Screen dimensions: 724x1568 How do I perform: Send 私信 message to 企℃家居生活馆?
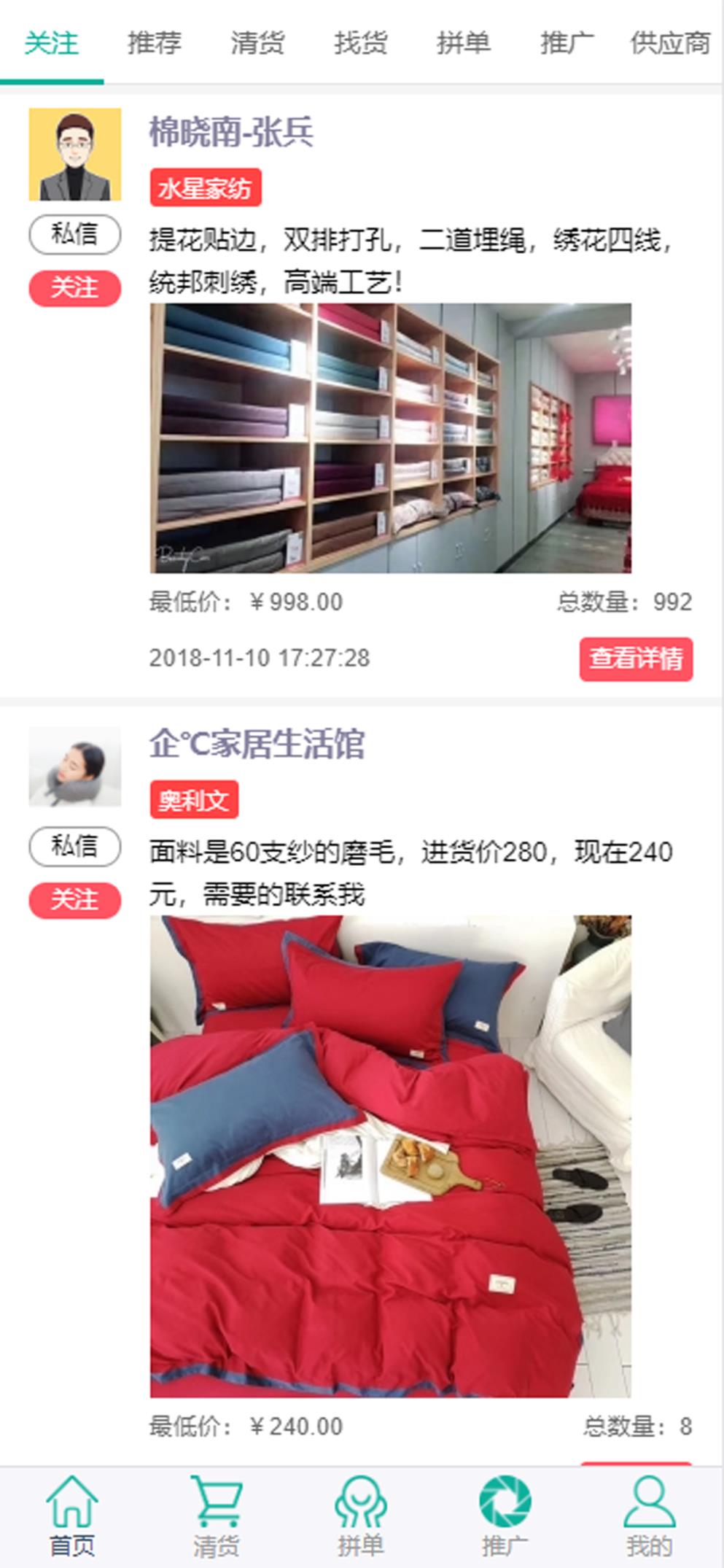tap(75, 846)
